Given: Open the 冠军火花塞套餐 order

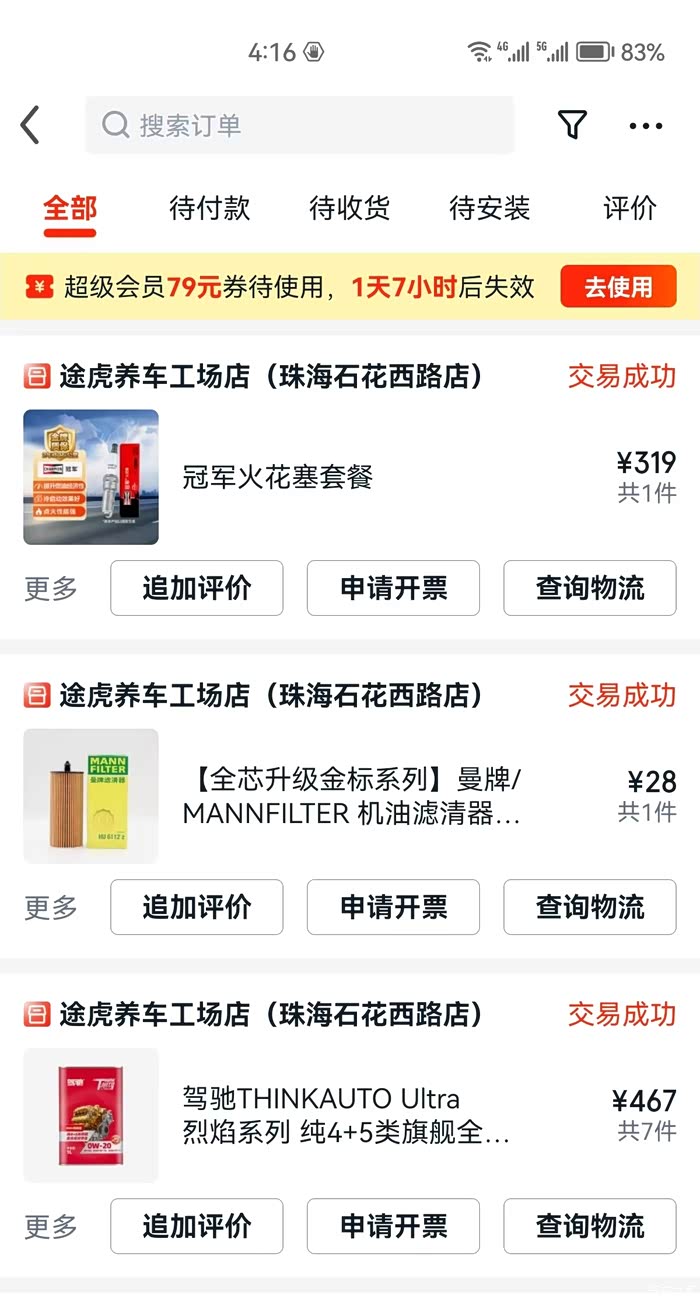Looking at the screenshot, I should [277, 477].
